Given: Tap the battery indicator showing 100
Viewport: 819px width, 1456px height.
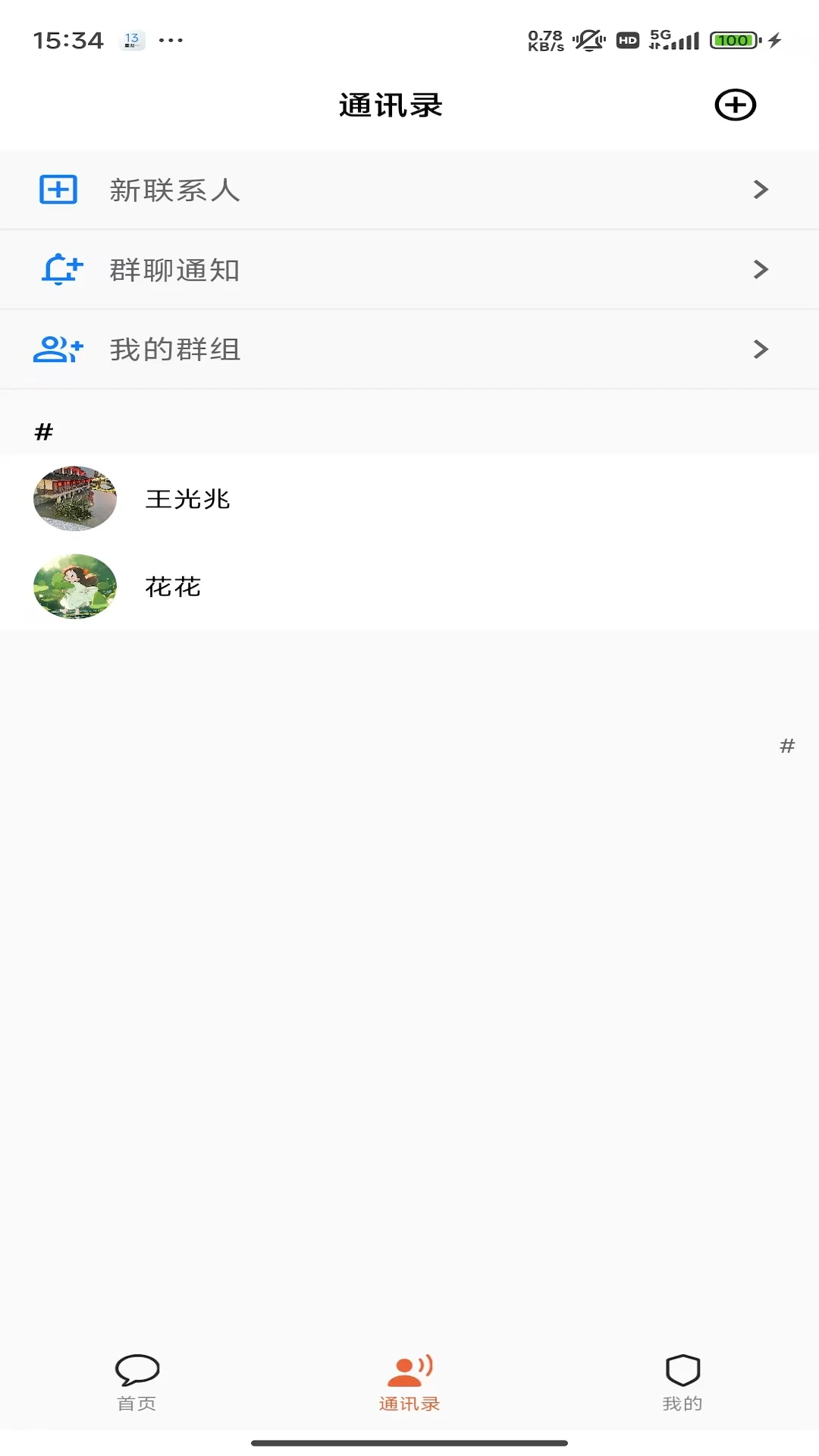Looking at the screenshot, I should [x=733, y=39].
